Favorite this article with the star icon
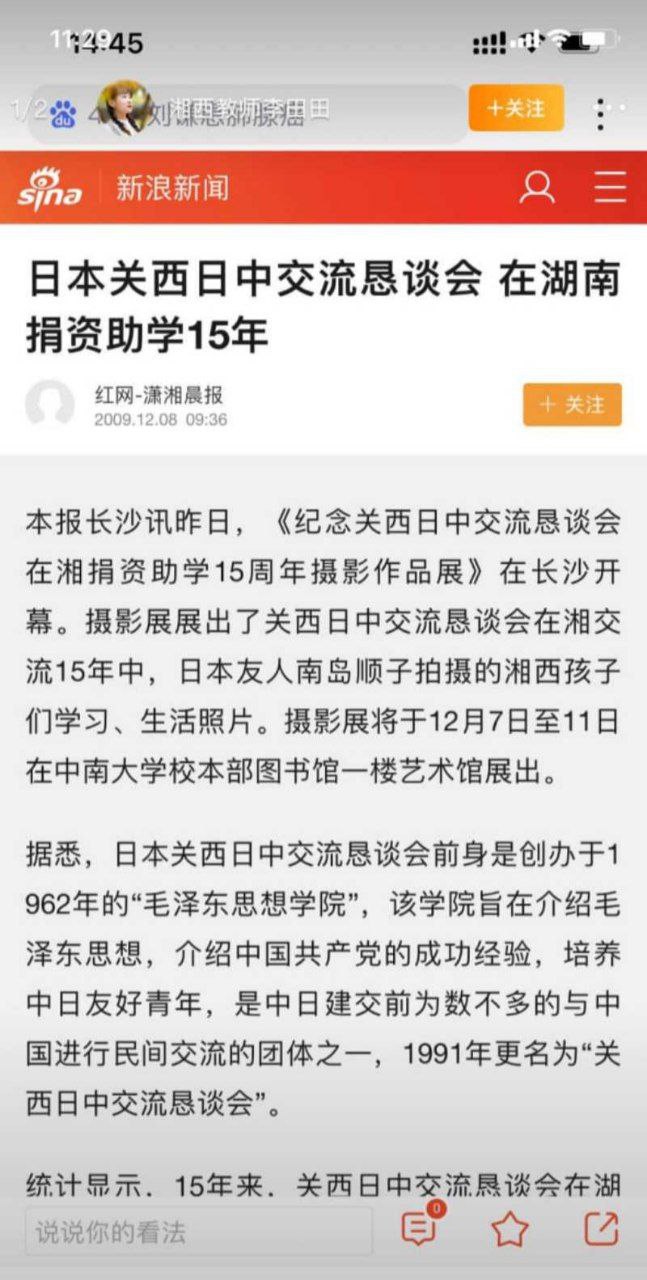 pyautogui.click(x=510, y=1229)
